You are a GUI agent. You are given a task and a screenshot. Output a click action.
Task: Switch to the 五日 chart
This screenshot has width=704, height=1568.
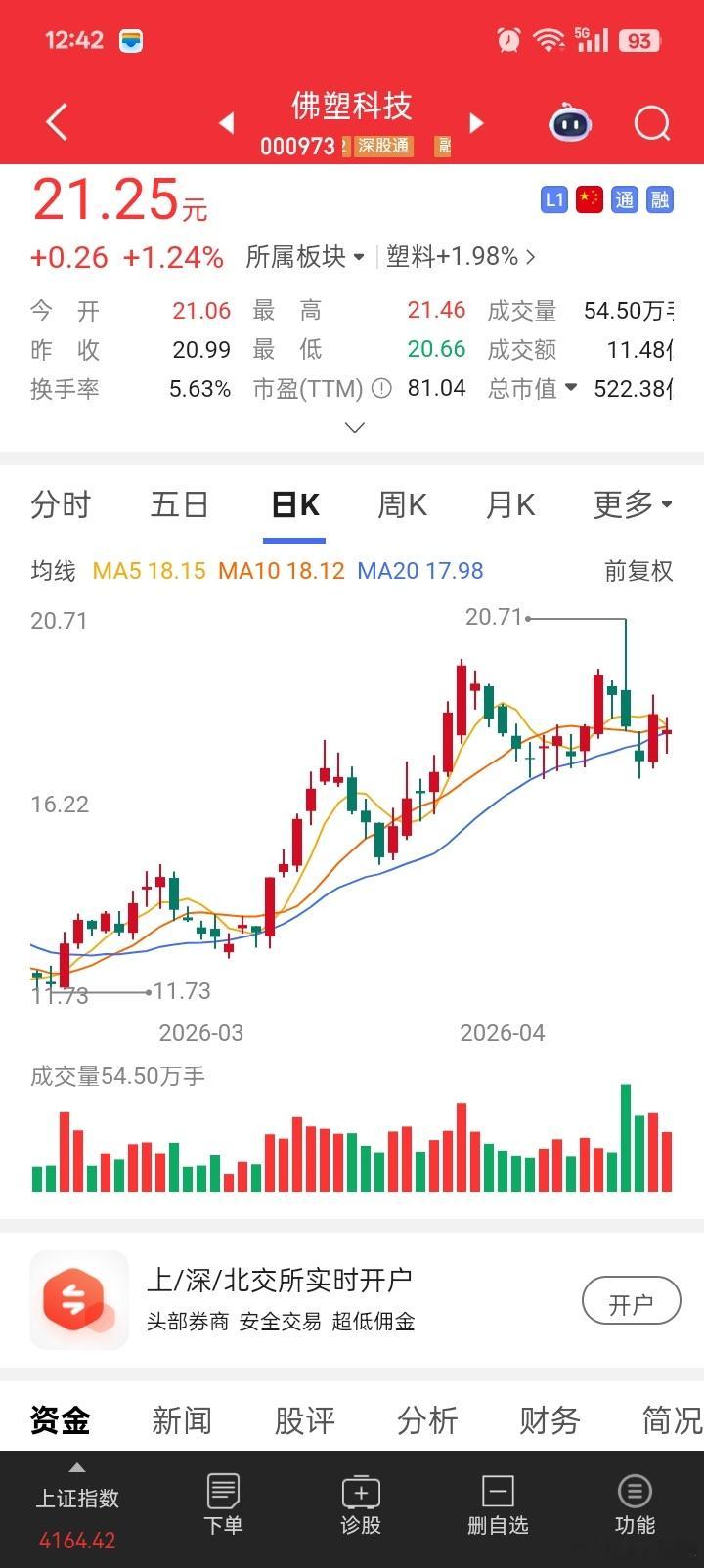pos(179,504)
